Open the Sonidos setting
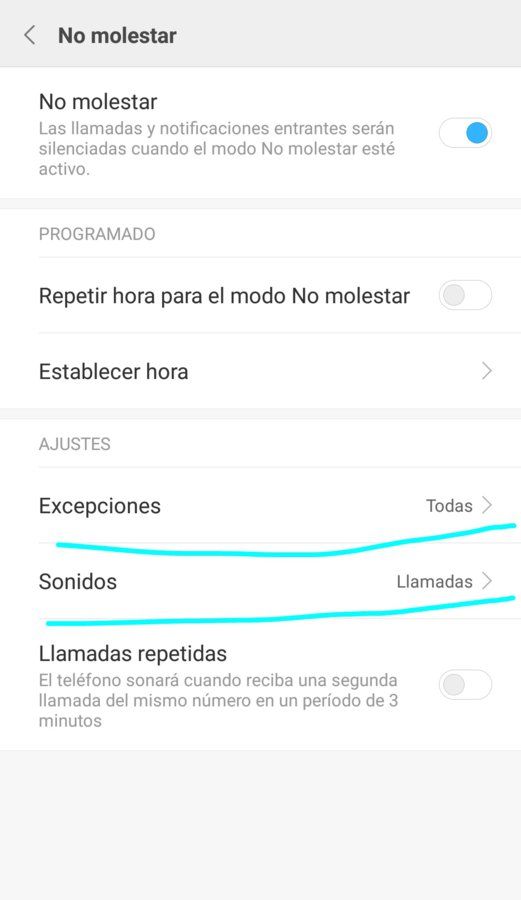 click(x=260, y=581)
